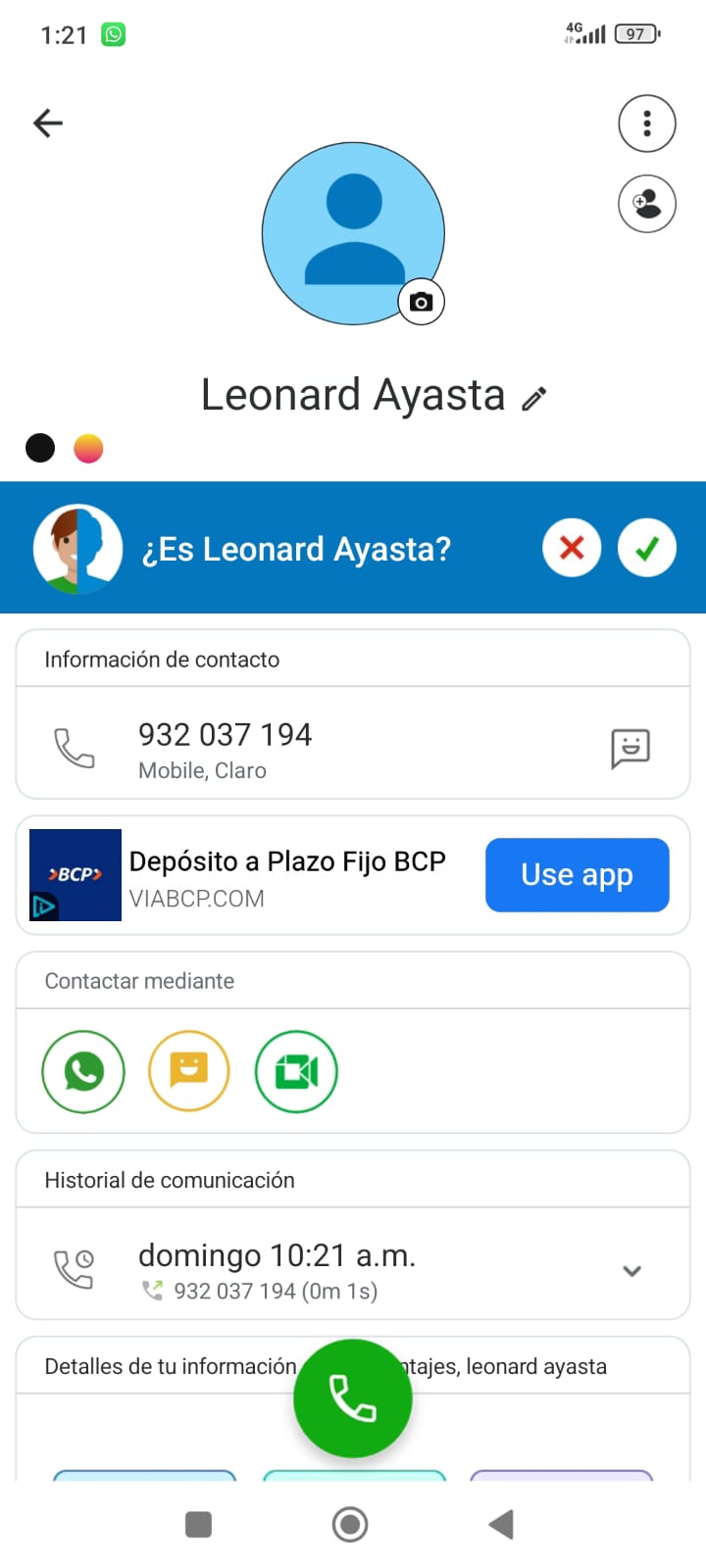
Task: Tap the add contact icon
Action: 646,204
